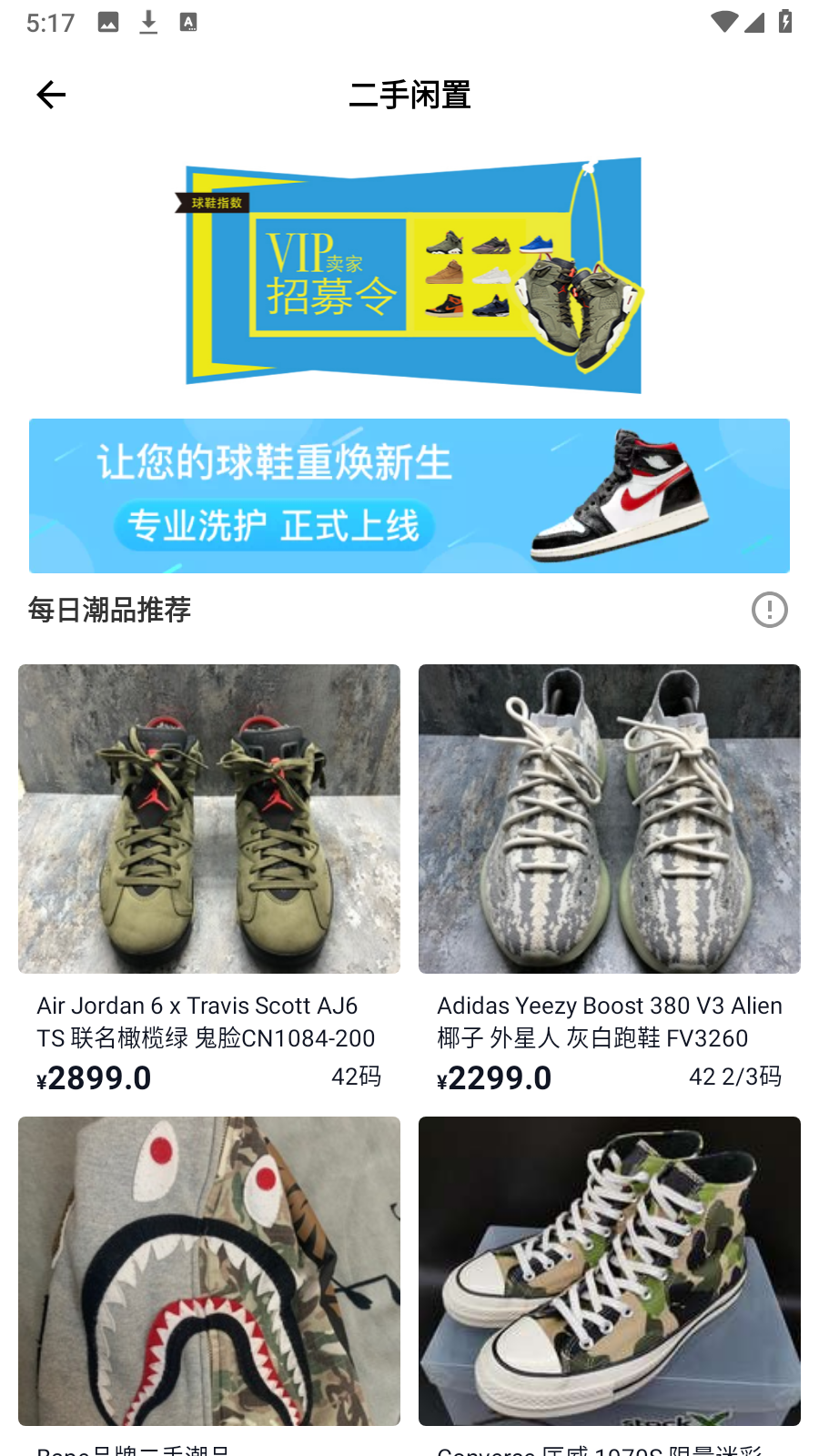Select the Adidas Yeezy 椰子 外星人 title link
819x1456 pixels.
click(x=608, y=1021)
